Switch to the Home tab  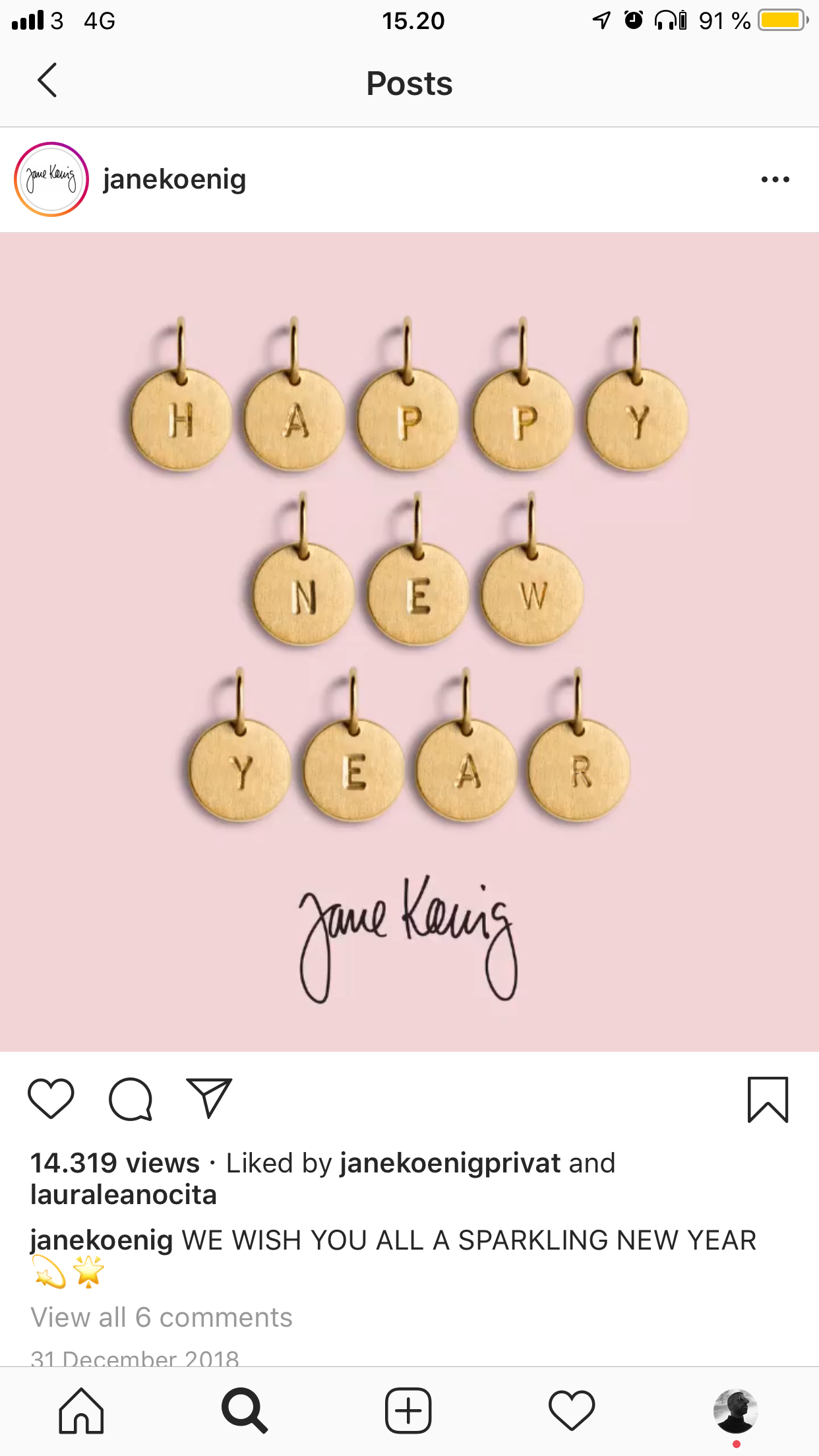point(82,1411)
